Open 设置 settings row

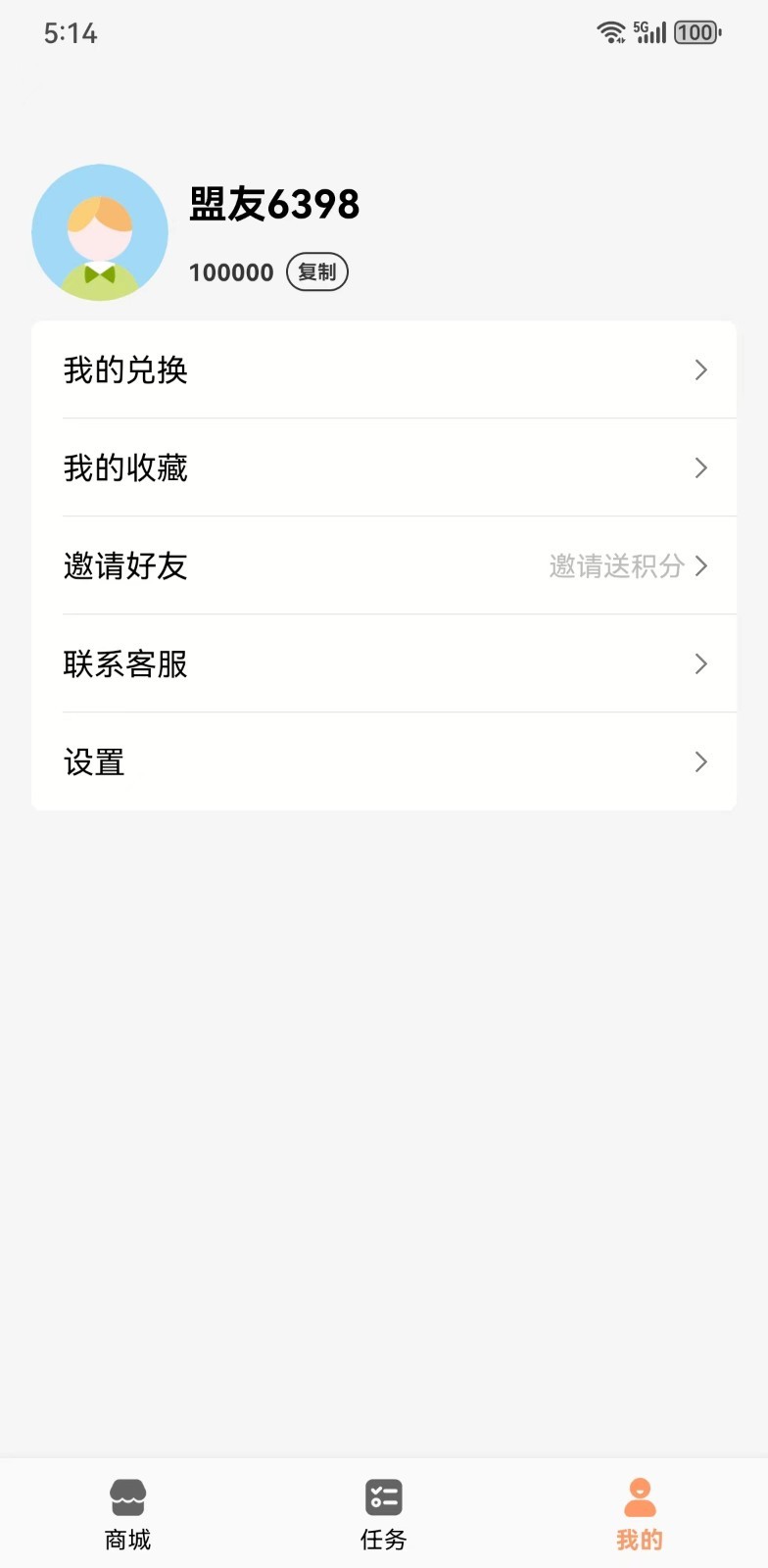(x=384, y=762)
